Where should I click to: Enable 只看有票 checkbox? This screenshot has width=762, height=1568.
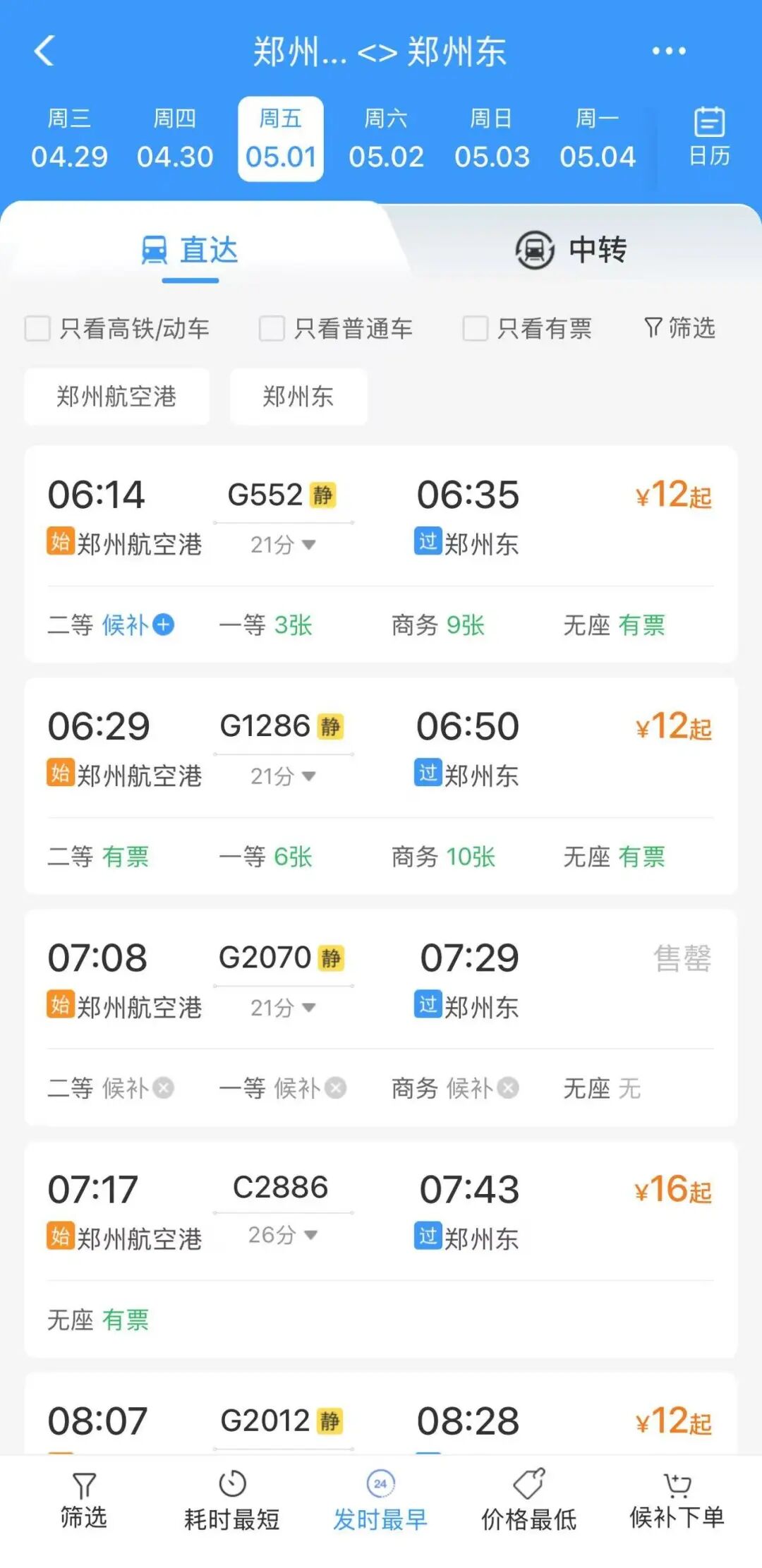(475, 329)
